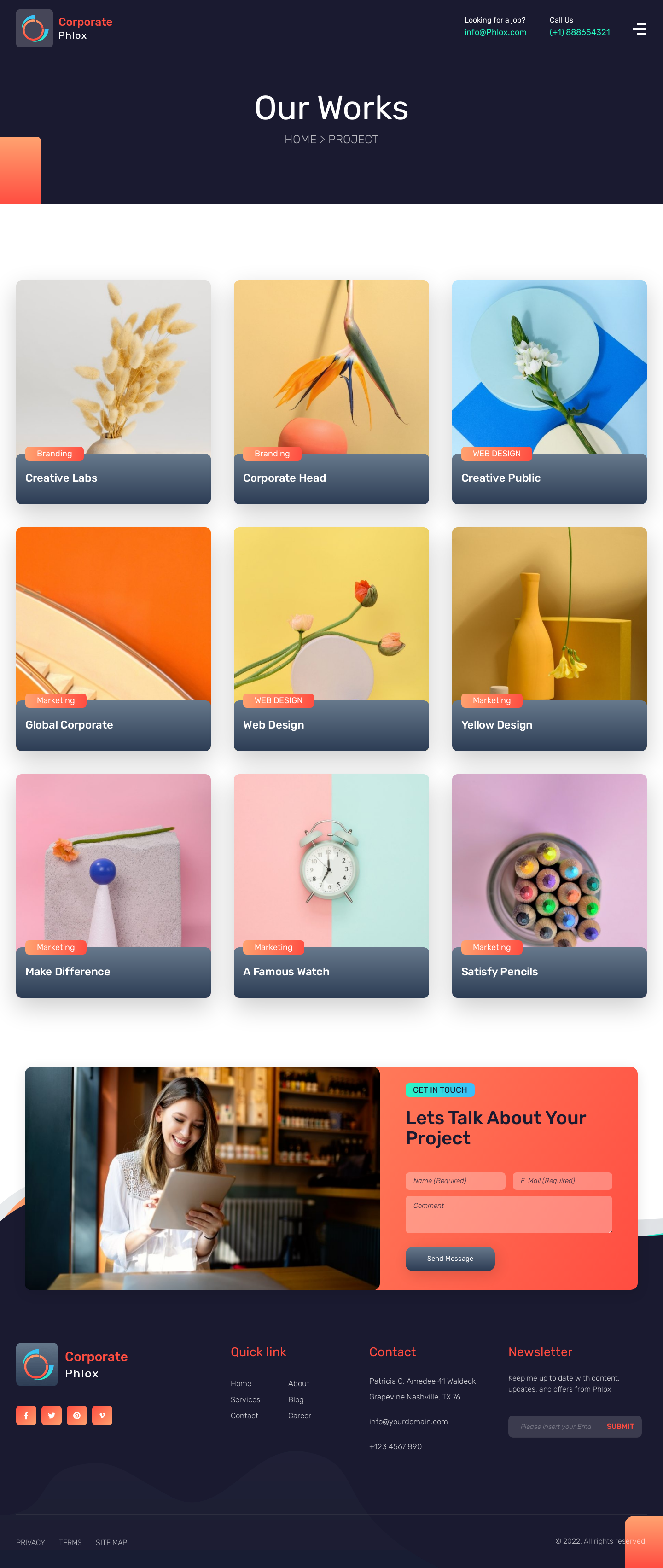Go to HOME in the breadcrumb
Image resolution: width=663 pixels, height=1568 pixels.
pyautogui.click(x=300, y=140)
